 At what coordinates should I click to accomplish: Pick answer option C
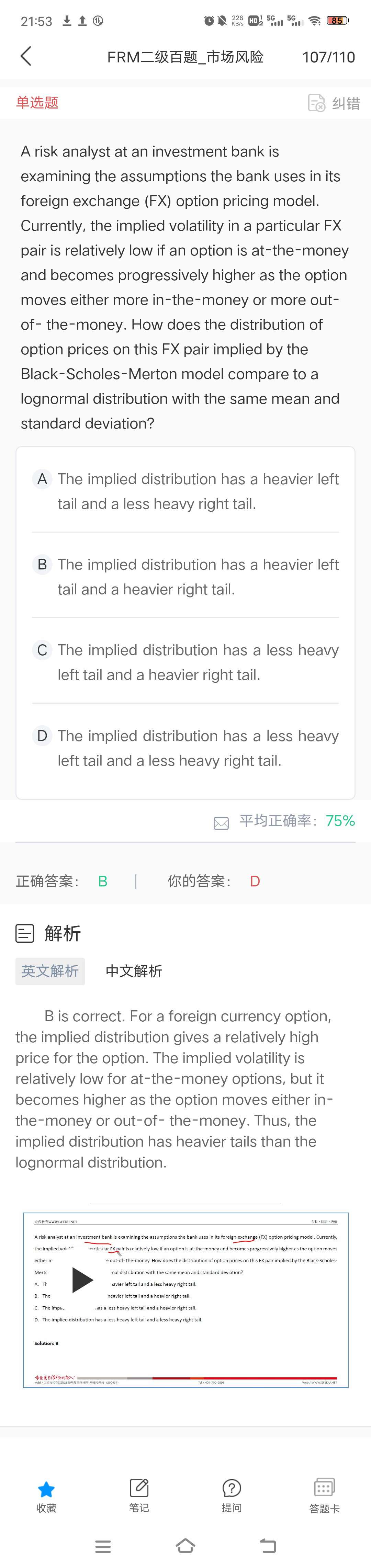click(185, 662)
